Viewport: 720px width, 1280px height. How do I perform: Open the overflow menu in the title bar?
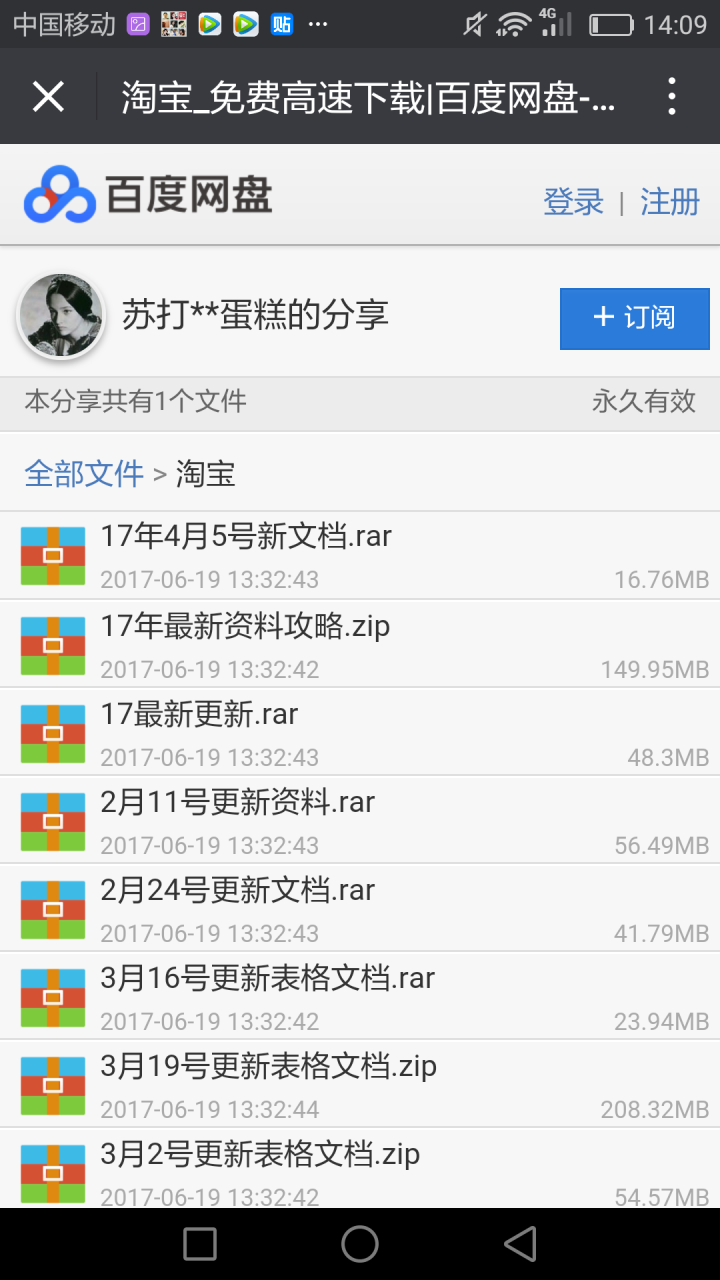point(672,97)
